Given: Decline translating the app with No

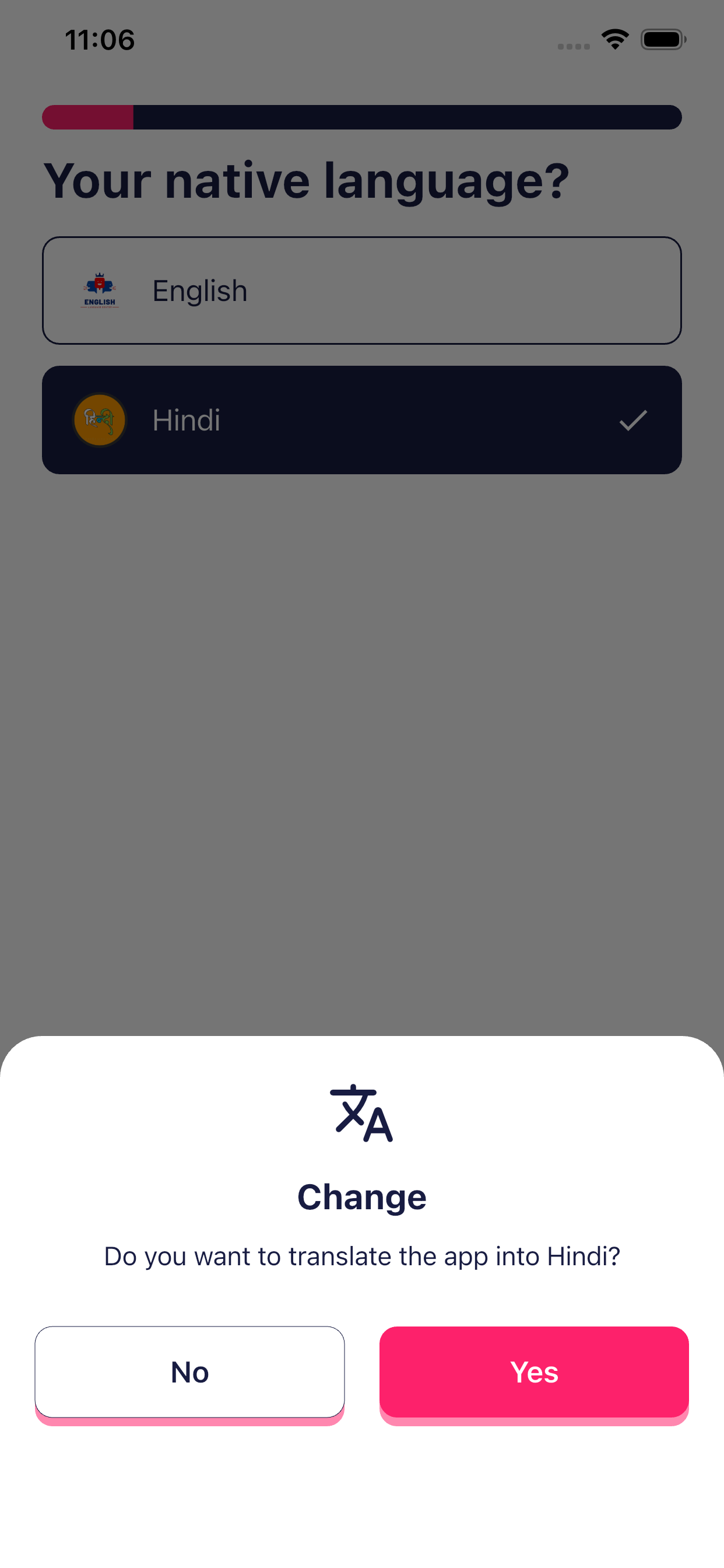Looking at the screenshot, I should pos(189,1372).
